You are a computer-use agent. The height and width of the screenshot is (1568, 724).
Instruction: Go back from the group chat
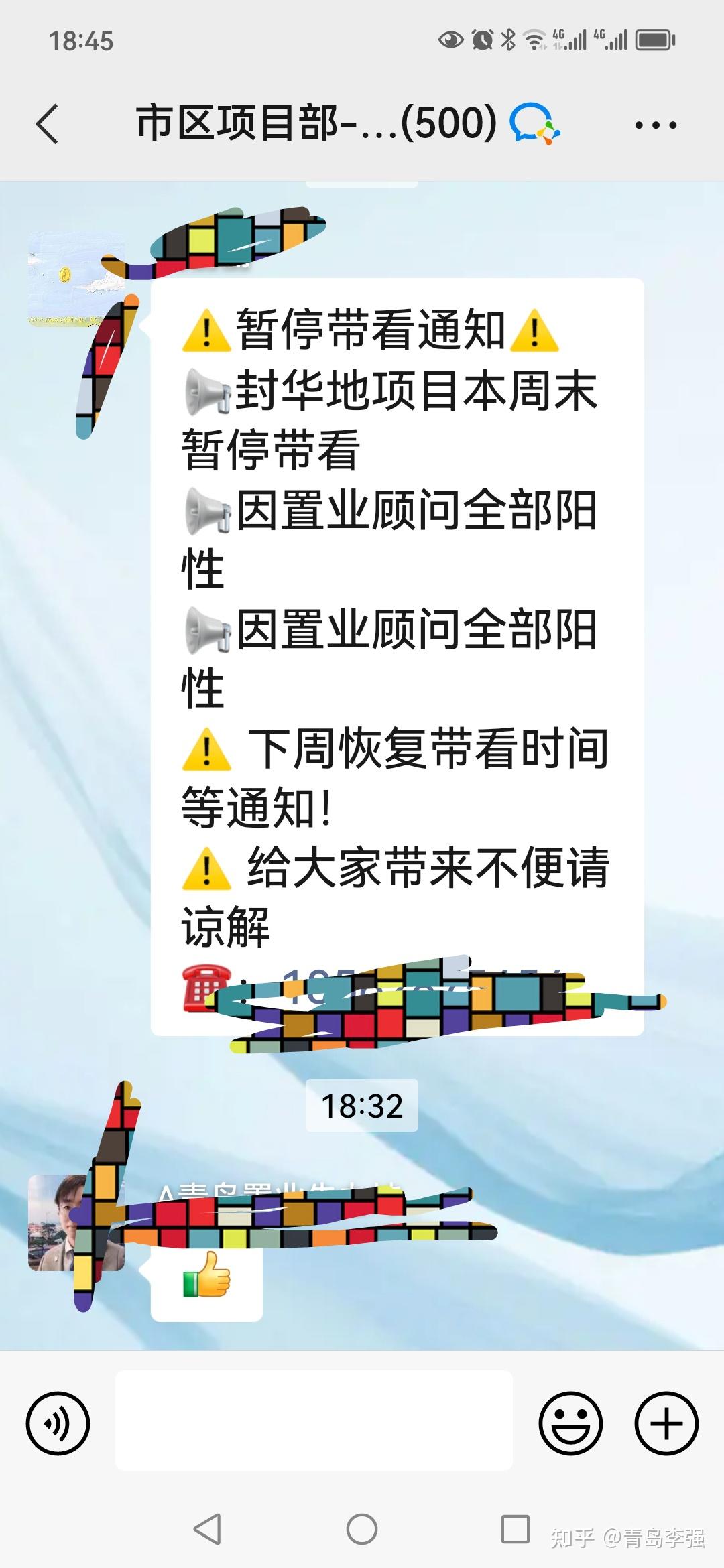[47, 124]
